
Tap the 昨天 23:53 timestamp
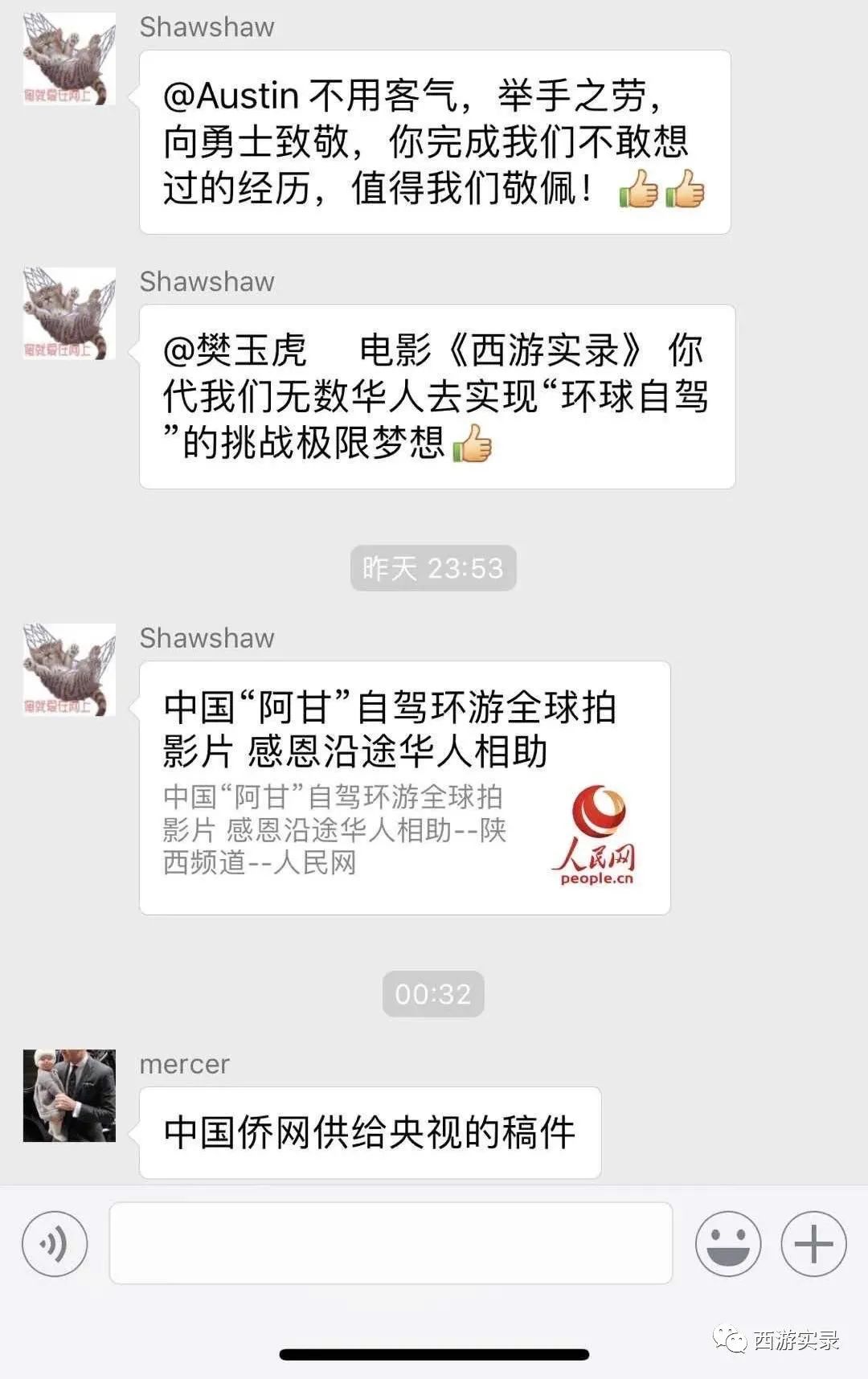pos(432,567)
